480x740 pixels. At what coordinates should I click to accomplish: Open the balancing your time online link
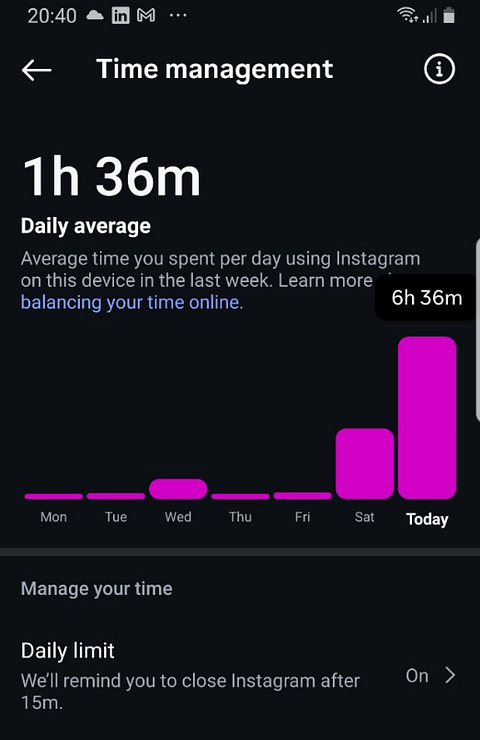click(130, 302)
